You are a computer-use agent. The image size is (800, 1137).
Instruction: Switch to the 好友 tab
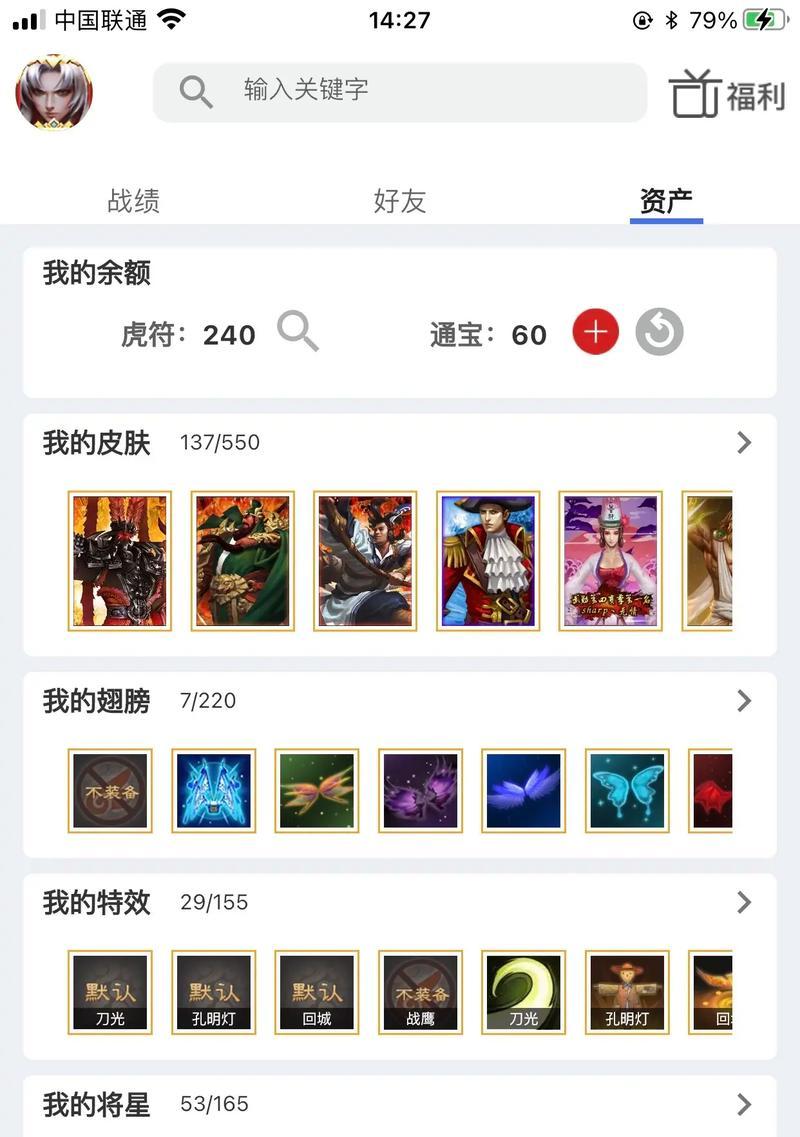pyautogui.click(x=400, y=200)
